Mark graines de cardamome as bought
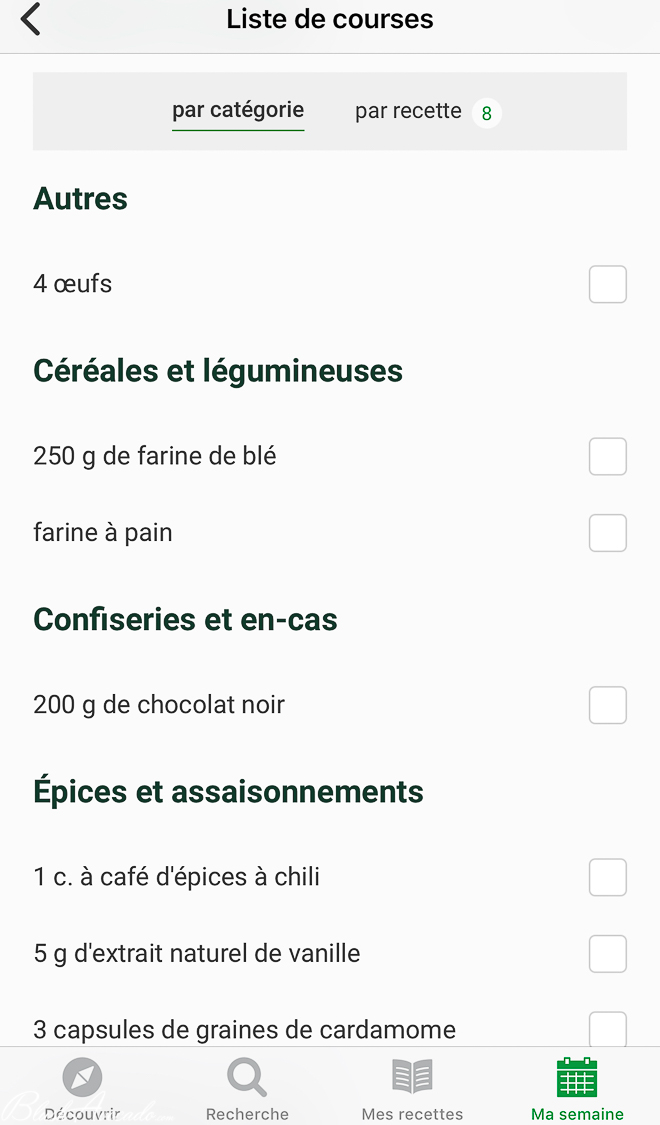 click(x=607, y=1028)
